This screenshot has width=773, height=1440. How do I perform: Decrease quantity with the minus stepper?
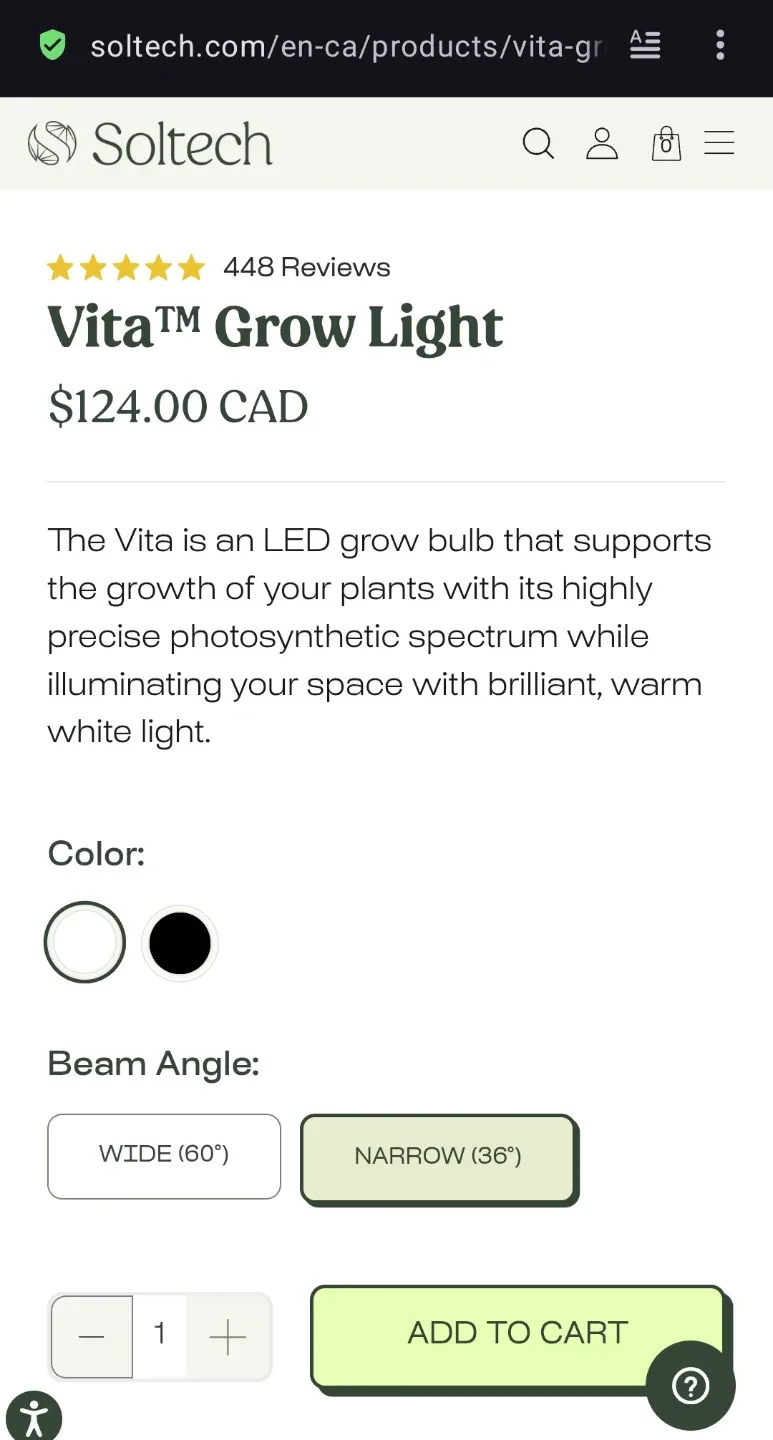[91, 1336]
